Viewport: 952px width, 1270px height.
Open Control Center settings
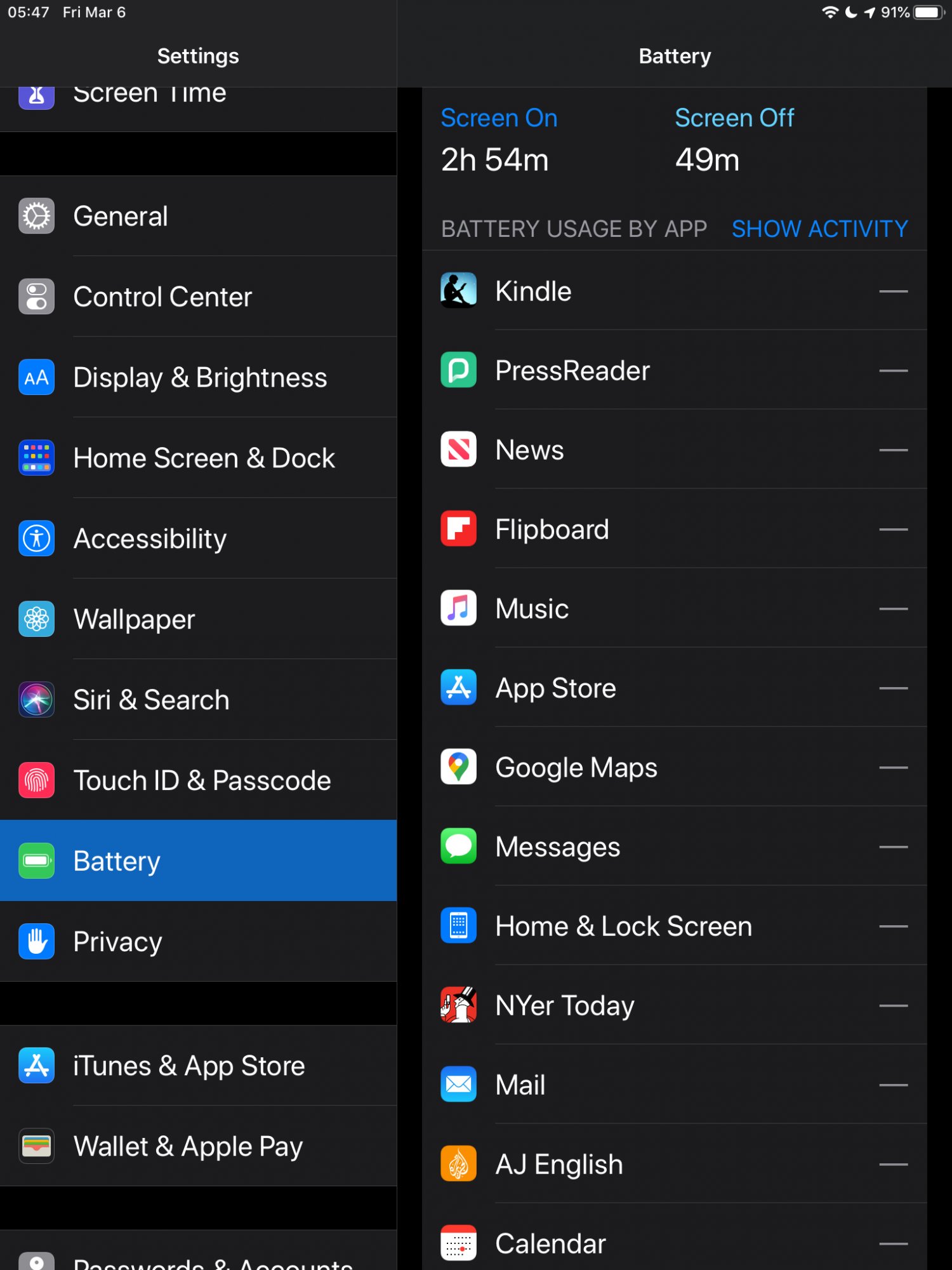[198, 297]
